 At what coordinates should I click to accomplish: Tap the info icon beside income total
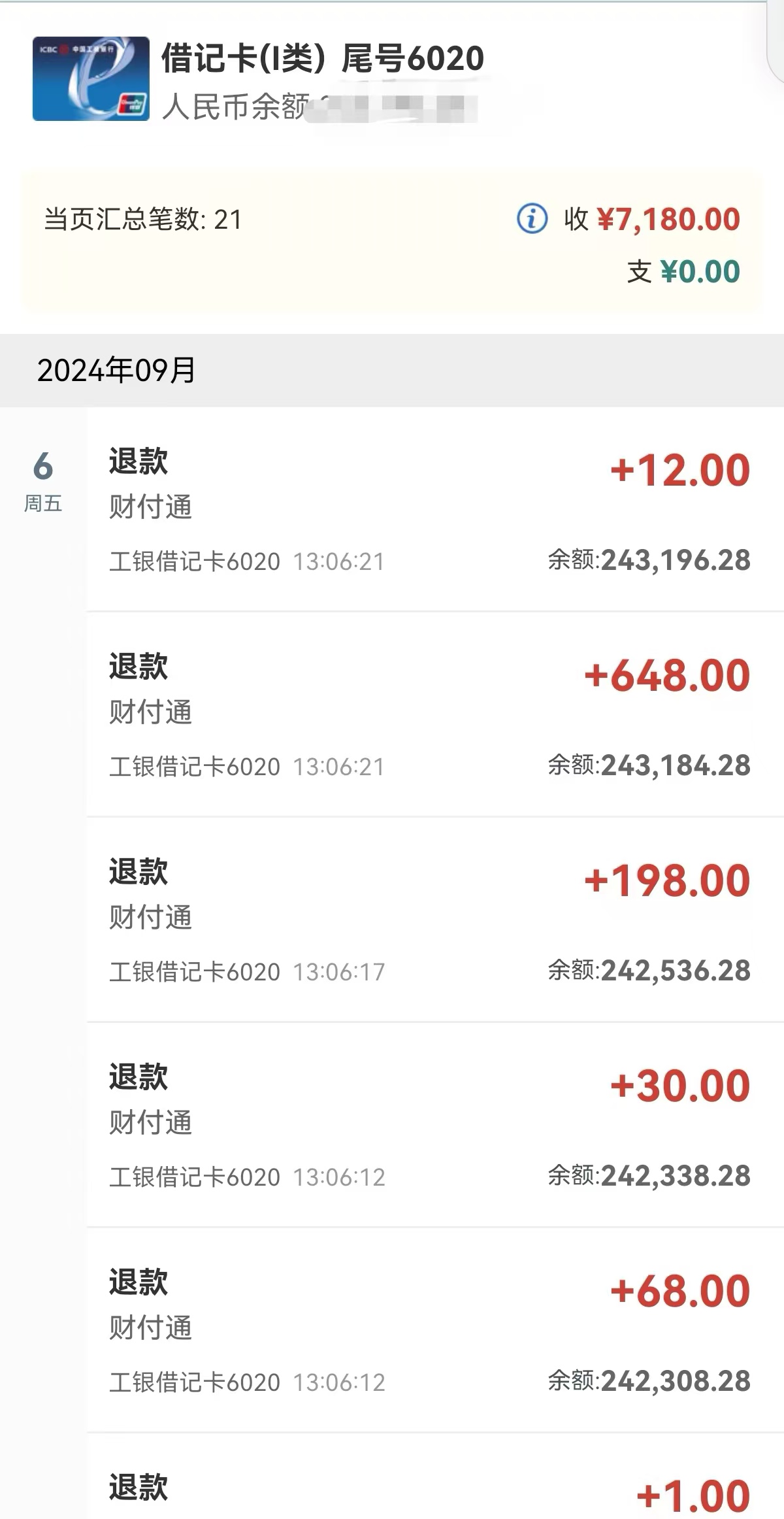coord(532,218)
